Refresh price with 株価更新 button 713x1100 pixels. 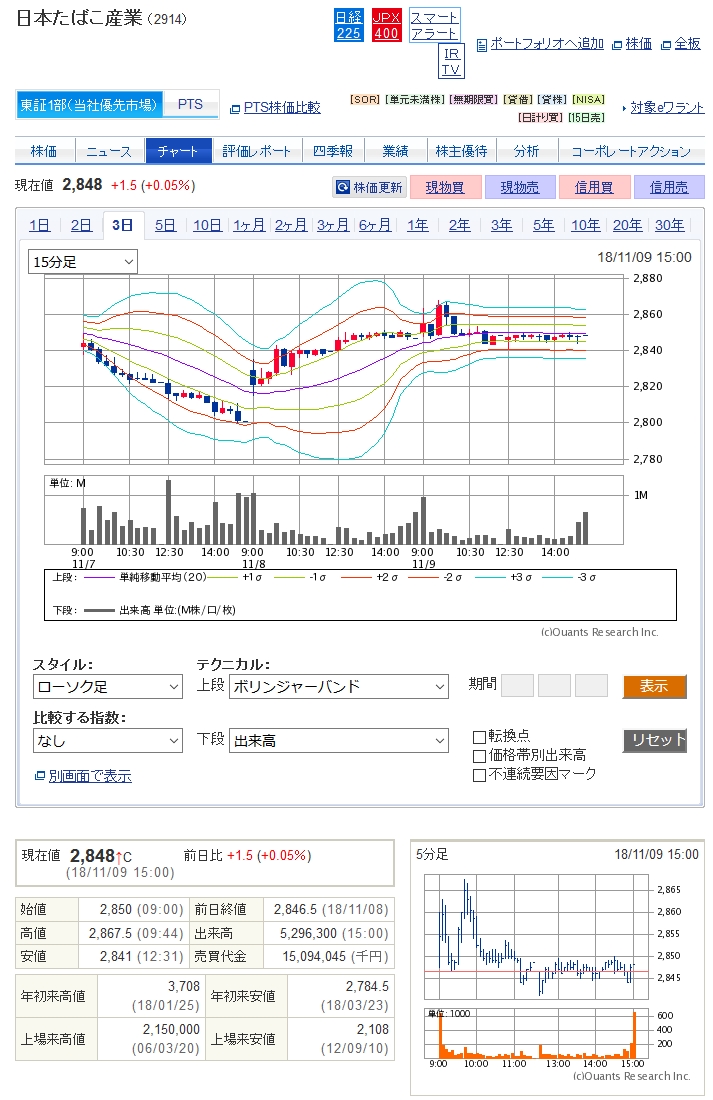click(x=369, y=187)
